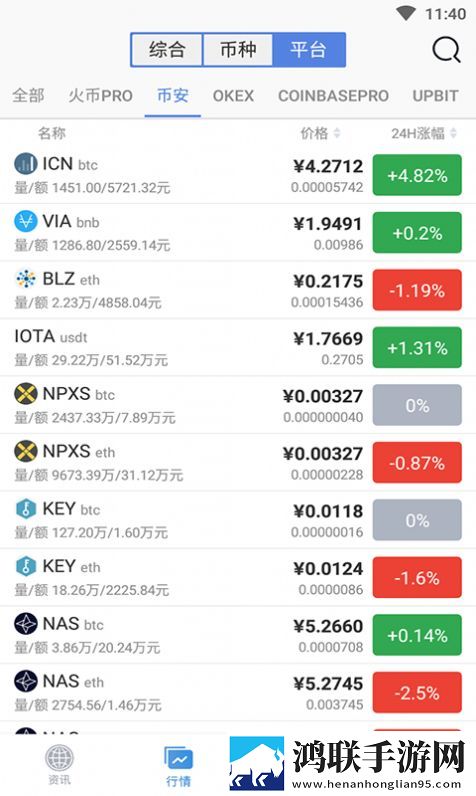Switch to the 火币PRO tab
The width and height of the screenshot is (476, 796).
coord(100,95)
